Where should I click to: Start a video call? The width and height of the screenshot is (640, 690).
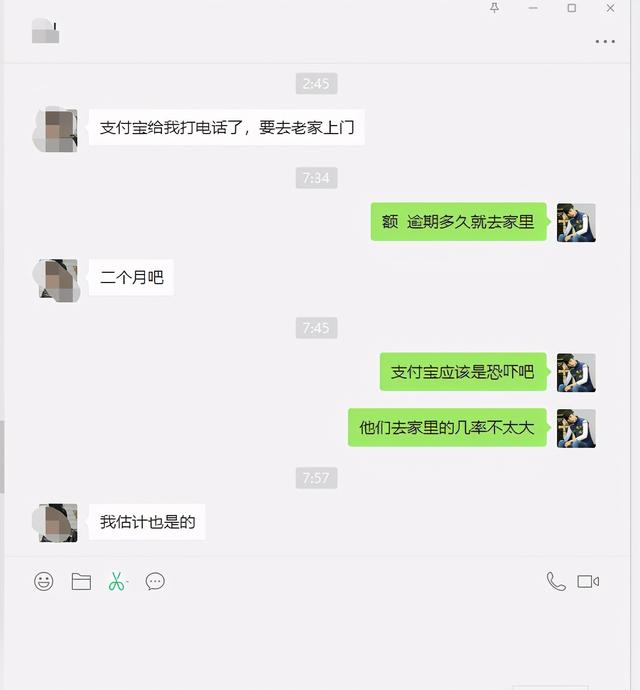589,581
